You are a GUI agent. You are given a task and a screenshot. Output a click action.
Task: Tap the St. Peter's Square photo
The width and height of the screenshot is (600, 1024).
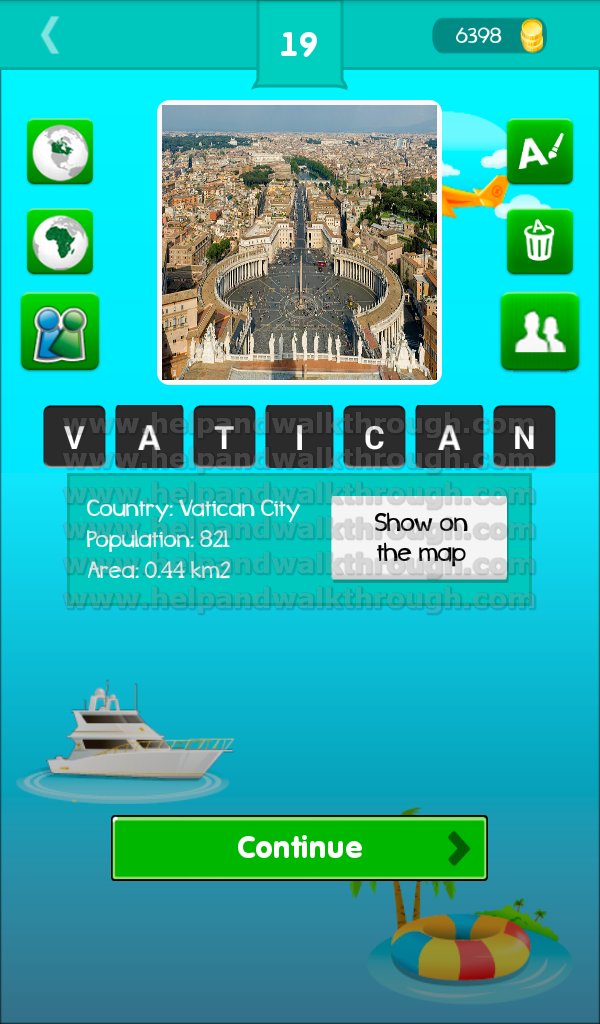[x=300, y=242]
